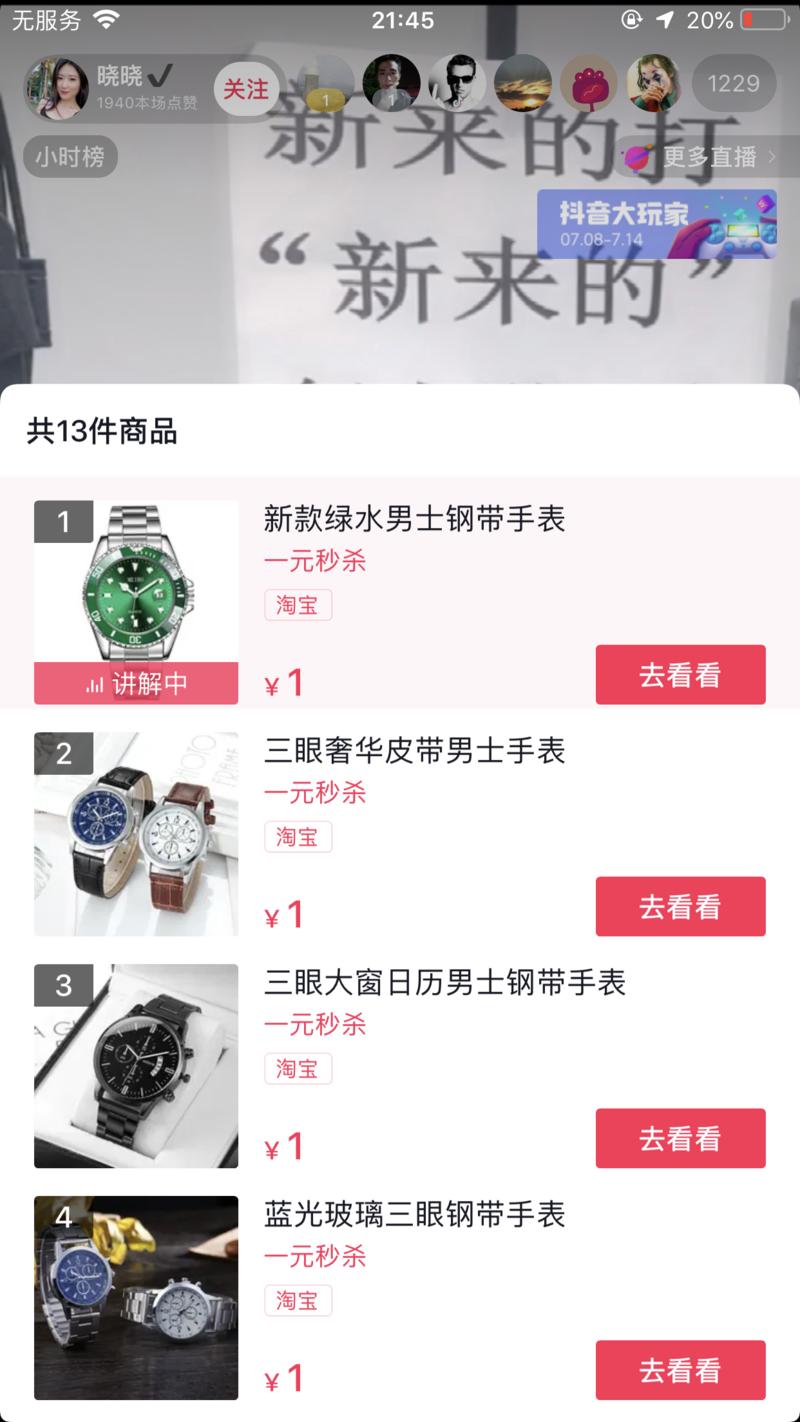Tap the sunglasses viewer avatar
The width and height of the screenshot is (800, 1422).
pos(455,85)
